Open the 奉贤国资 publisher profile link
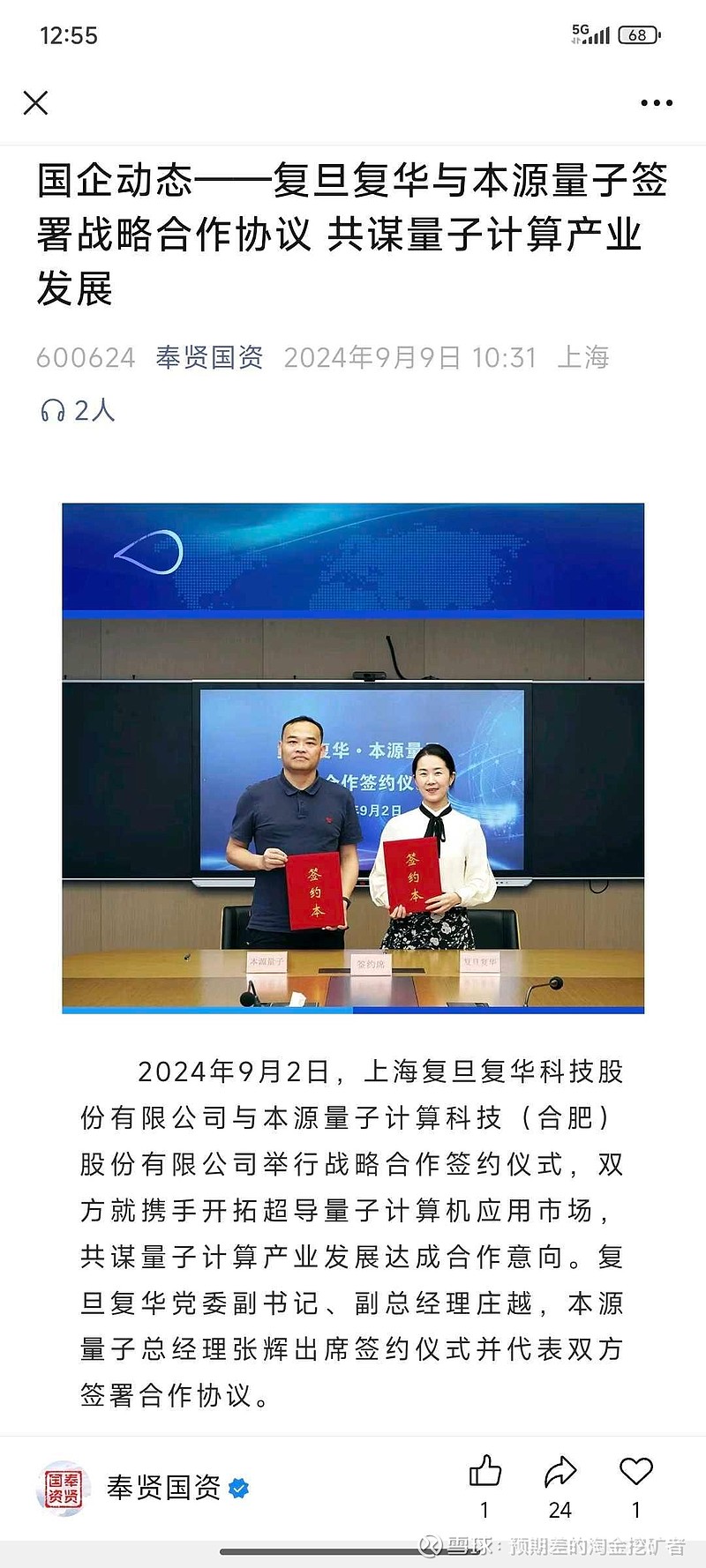Screen dimensions: 706x1568 [210, 357]
